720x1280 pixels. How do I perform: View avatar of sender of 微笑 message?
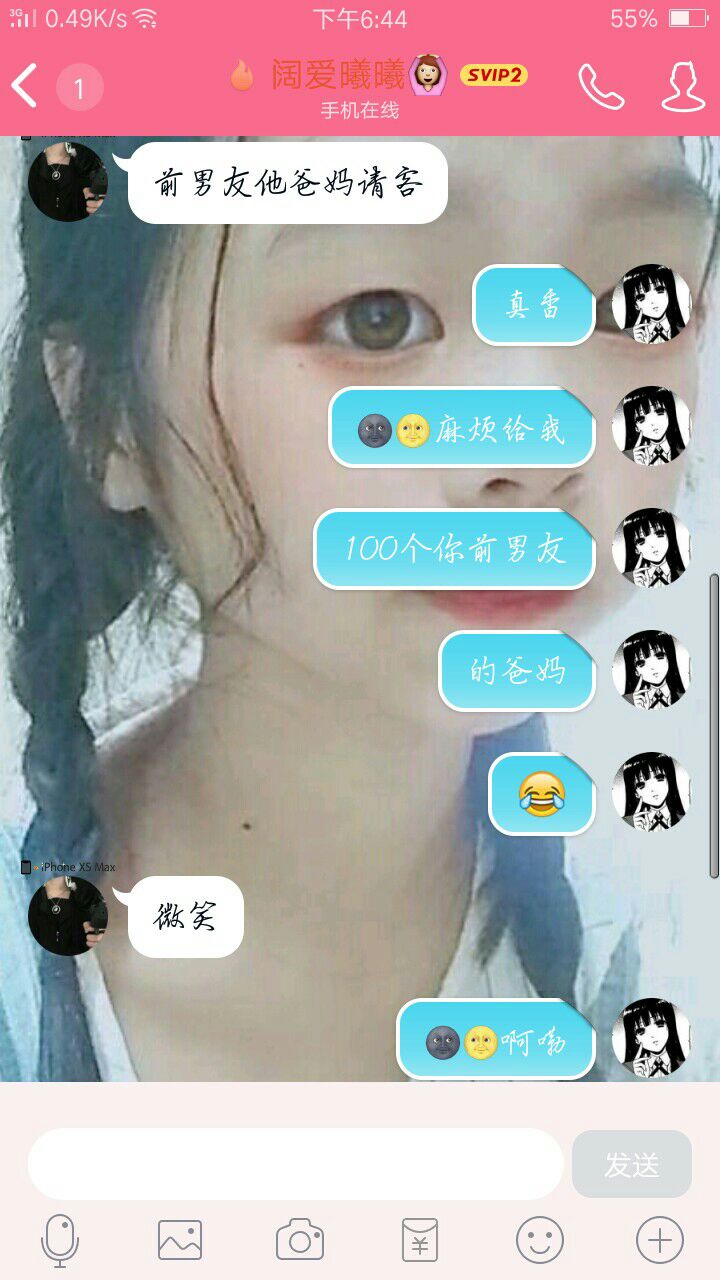coord(68,915)
